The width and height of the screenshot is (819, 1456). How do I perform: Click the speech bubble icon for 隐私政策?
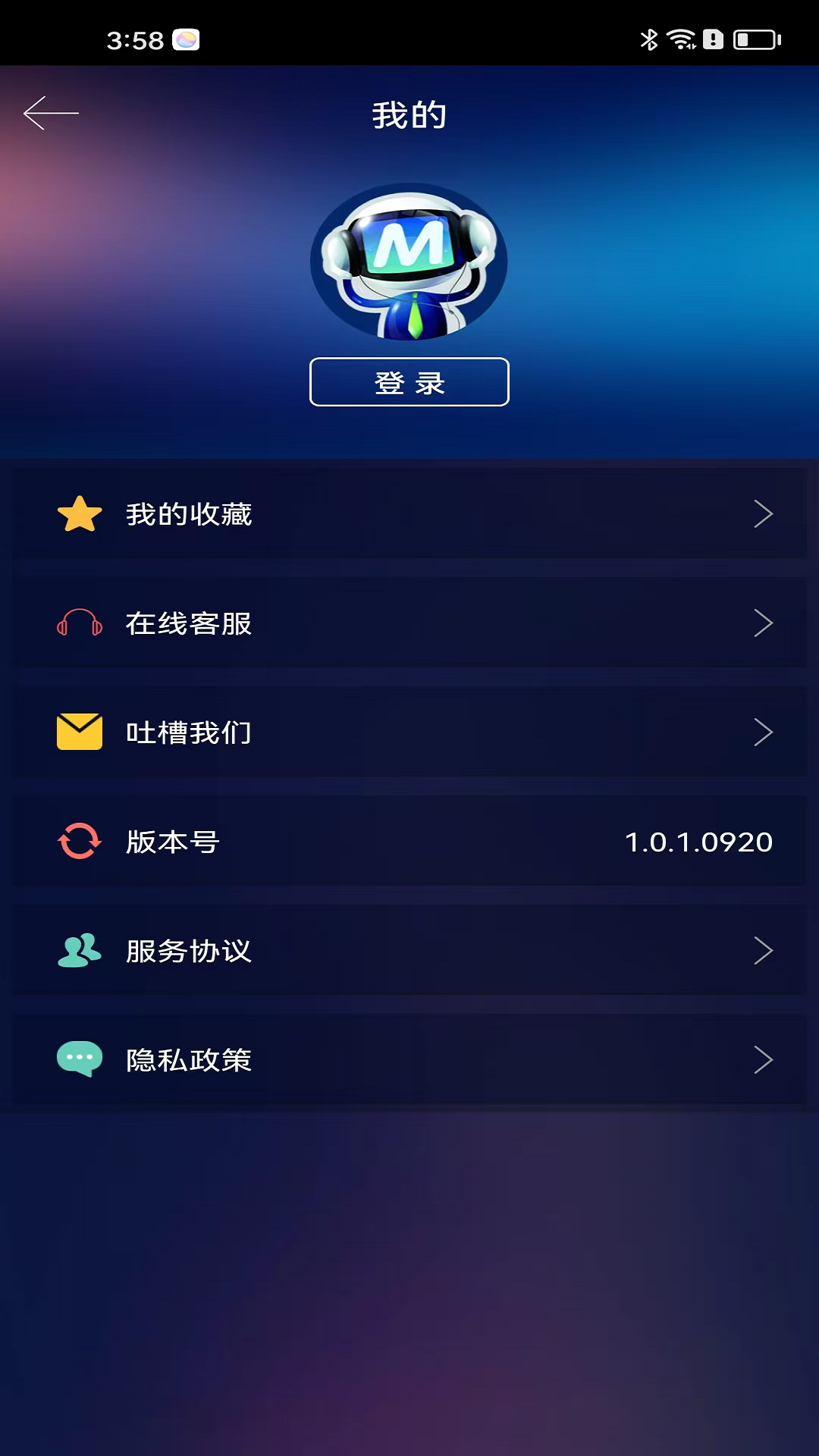pos(78,1060)
